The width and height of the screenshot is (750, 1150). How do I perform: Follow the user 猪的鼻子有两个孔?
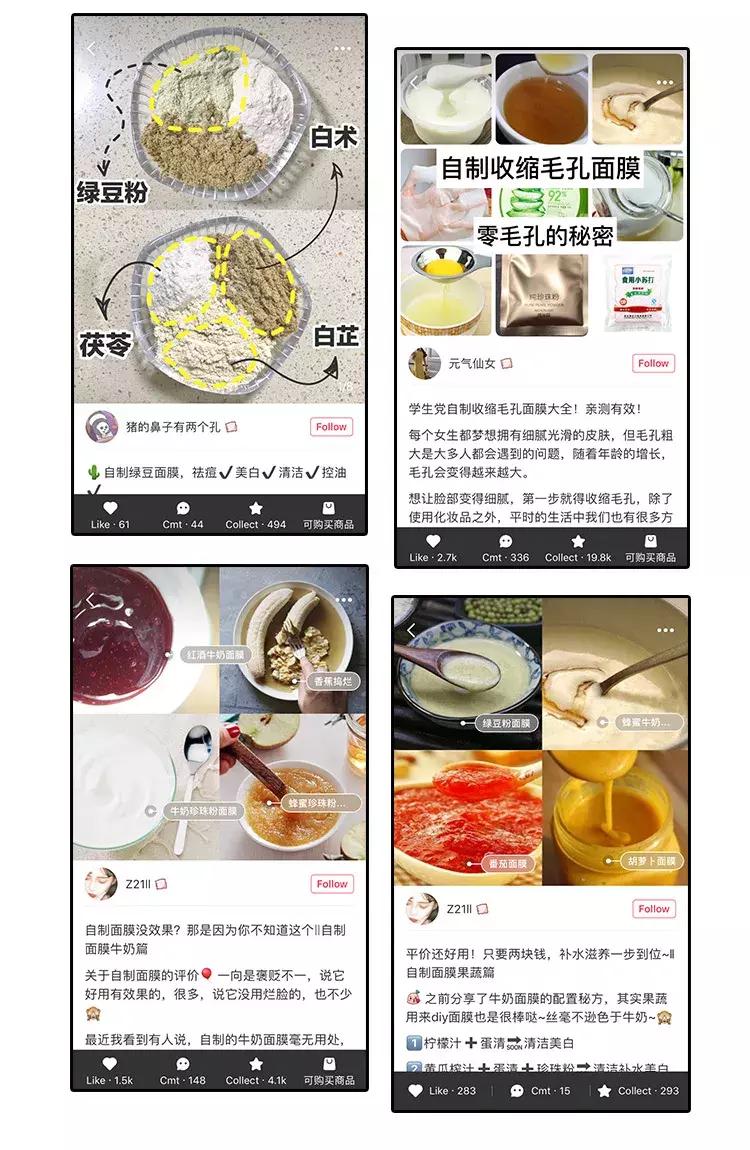tap(330, 427)
